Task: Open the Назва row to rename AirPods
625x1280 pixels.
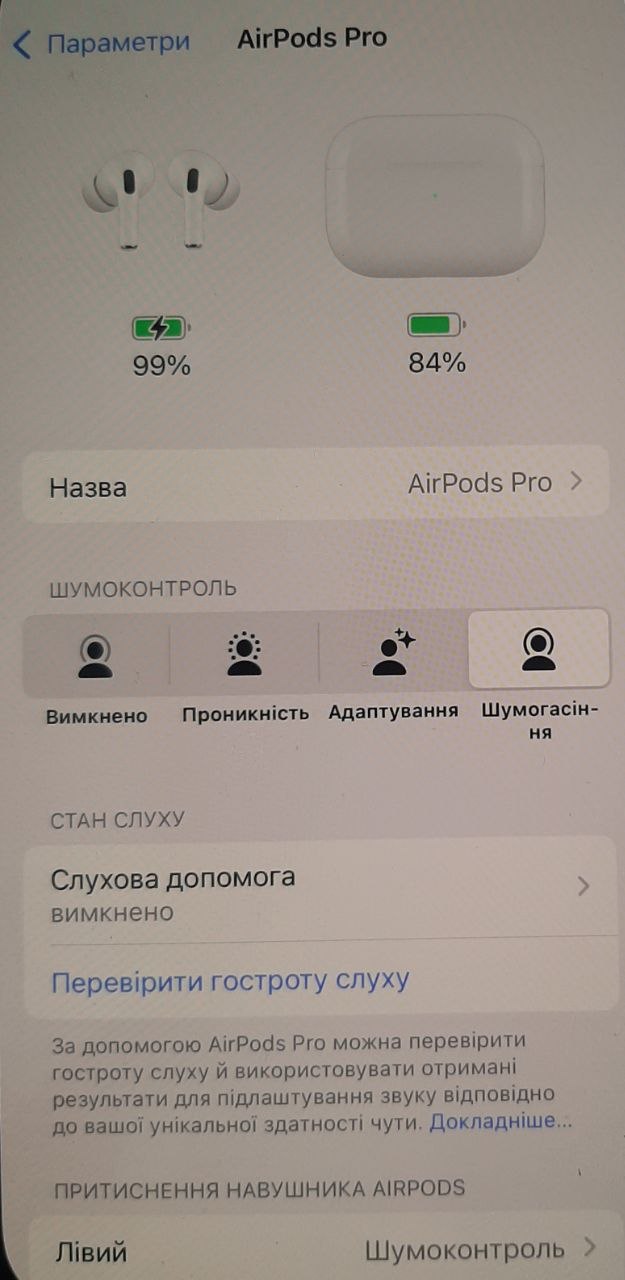Action: click(314, 484)
